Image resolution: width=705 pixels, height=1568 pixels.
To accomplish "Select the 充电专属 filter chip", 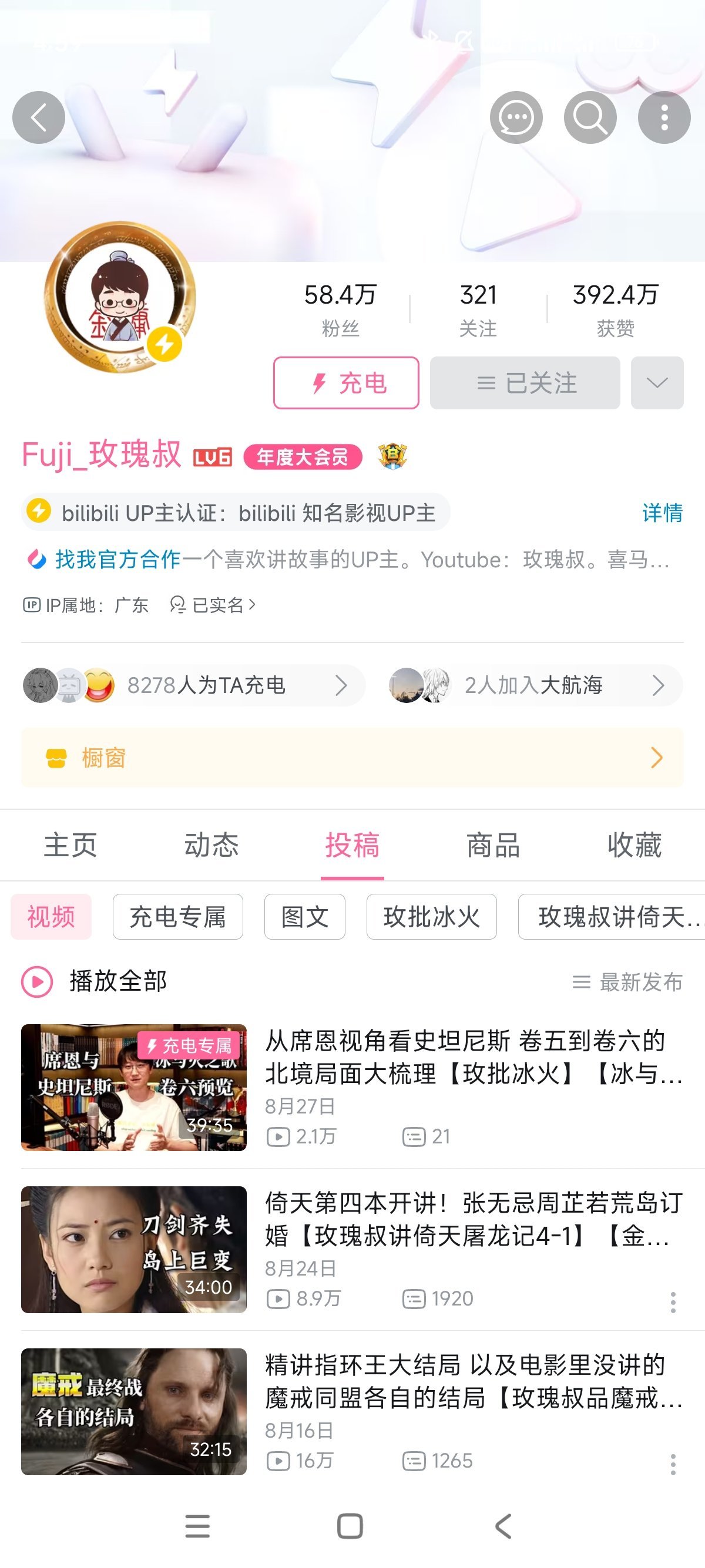I will [178, 917].
